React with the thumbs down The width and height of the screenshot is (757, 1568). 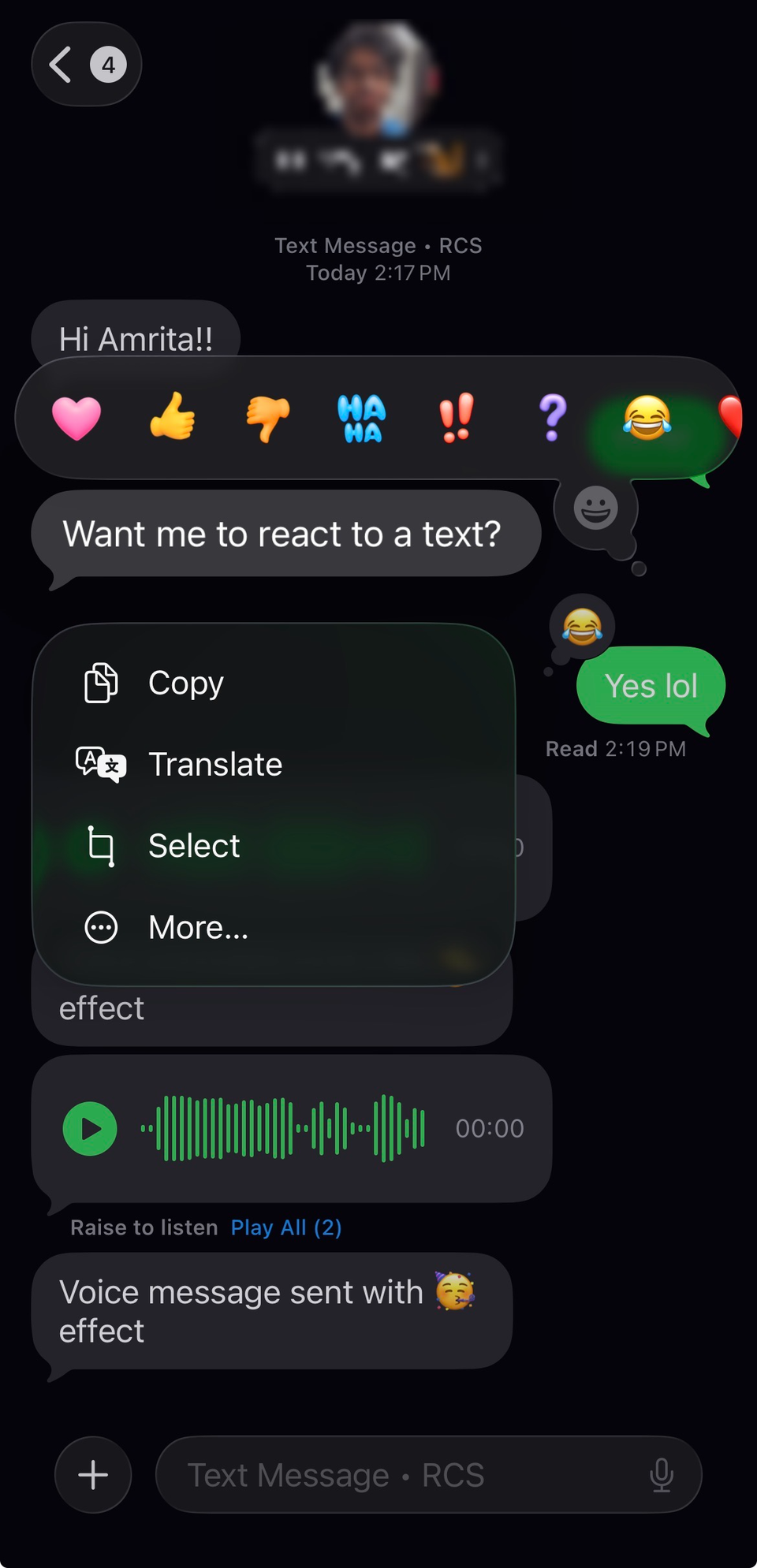point(267,418)
